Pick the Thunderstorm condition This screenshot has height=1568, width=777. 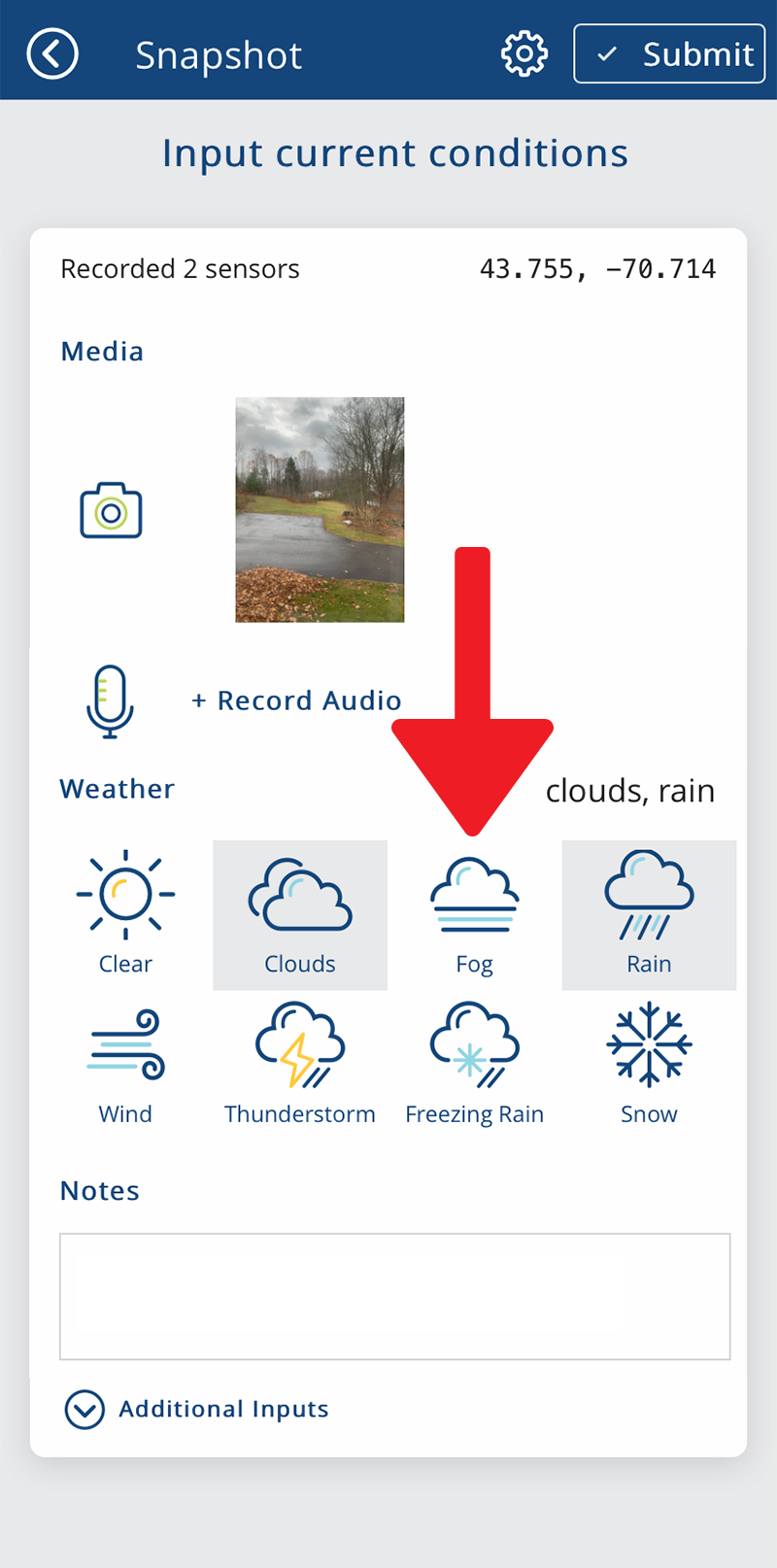pos(300,1065)
